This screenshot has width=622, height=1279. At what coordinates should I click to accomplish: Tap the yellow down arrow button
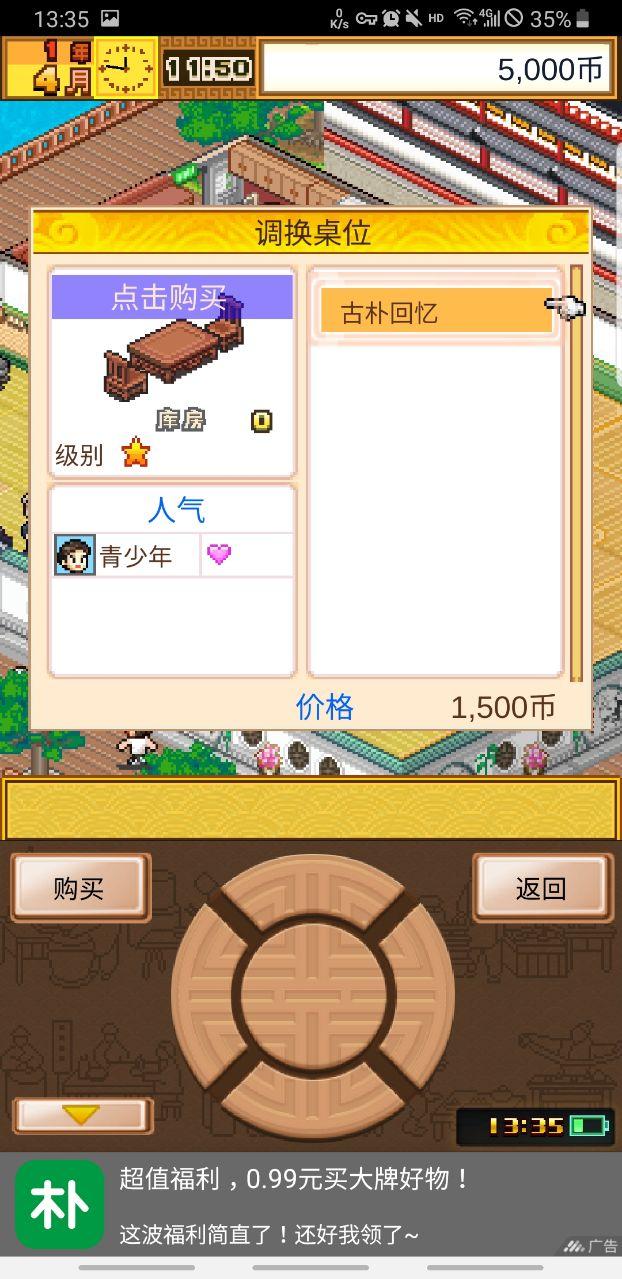coord(83,1115)
